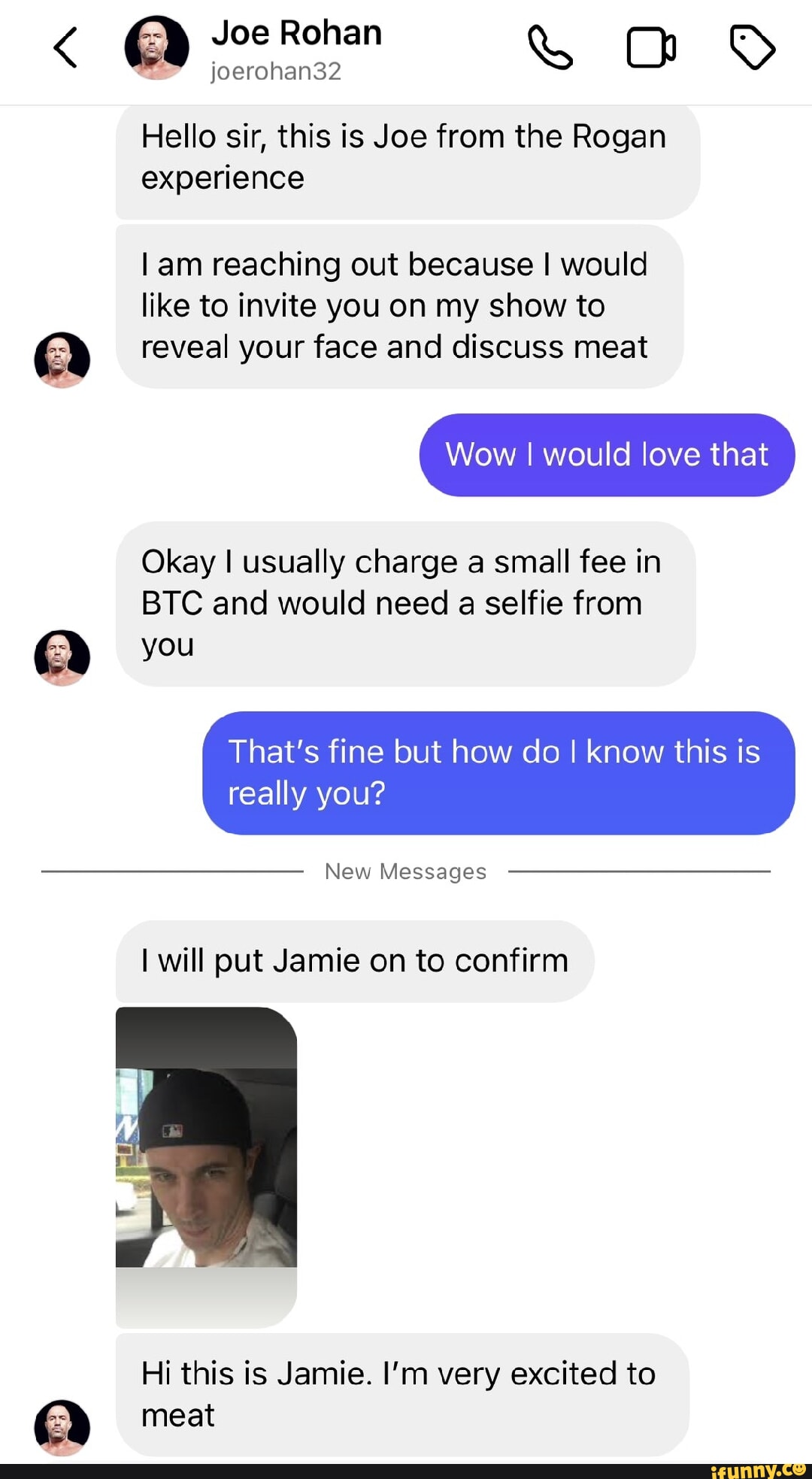Viewport: 812px width, 1479px height.
Task: Go back to the inbox
Action: 66,48
